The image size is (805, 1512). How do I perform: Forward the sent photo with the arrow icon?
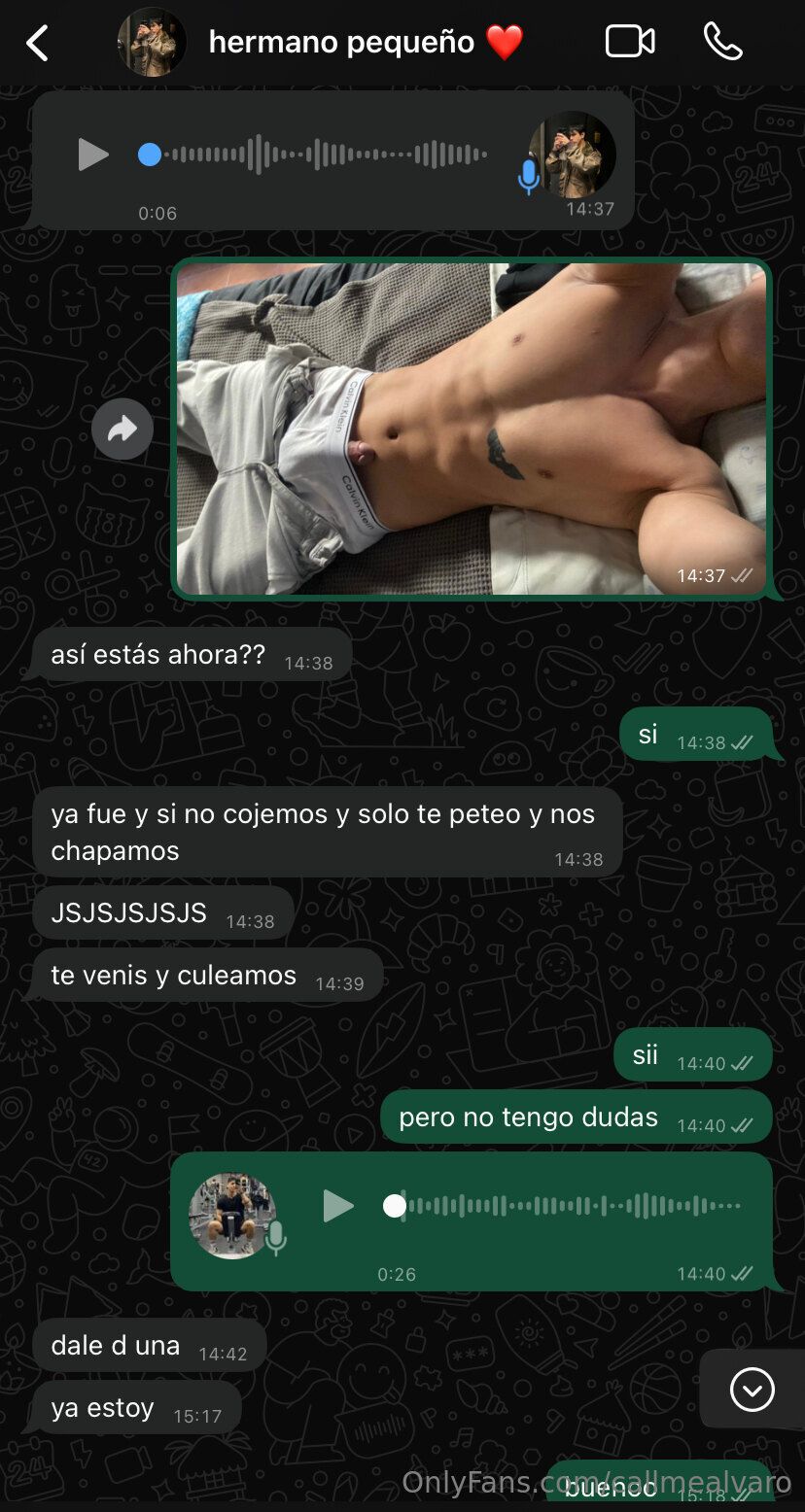point(122,429)
